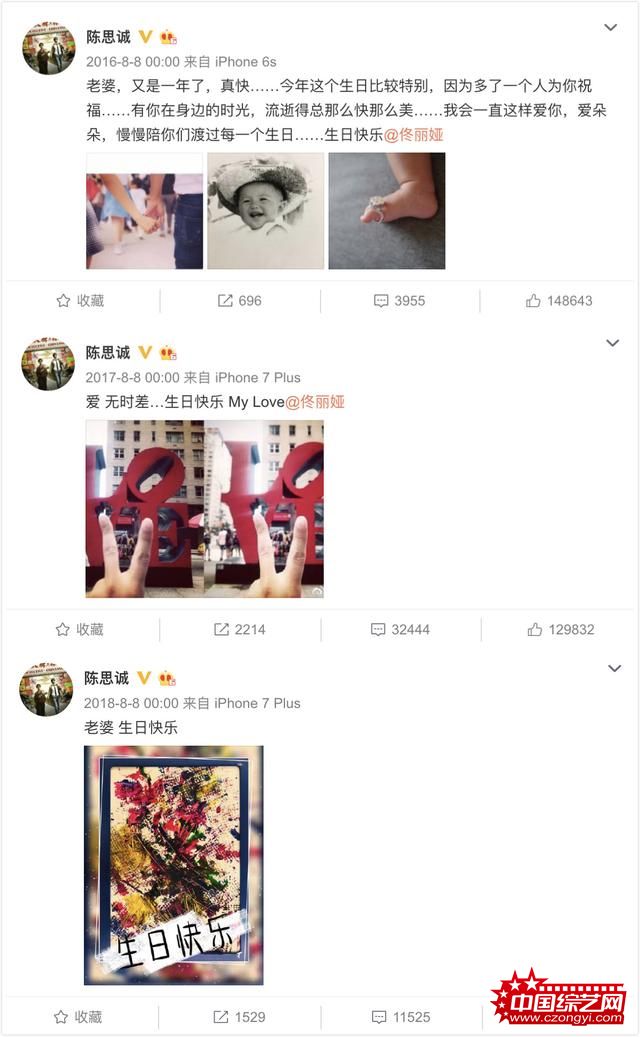Repost the post with 1529 shares
This screenshot has height=1037, width=640.
240,1016
